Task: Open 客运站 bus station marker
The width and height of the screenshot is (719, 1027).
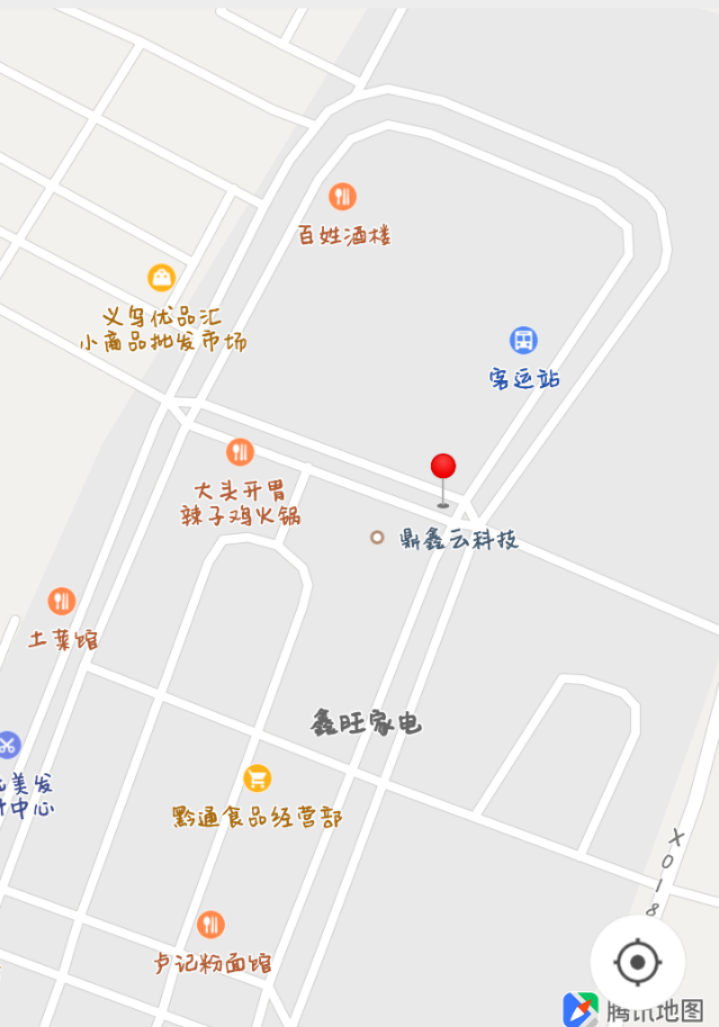Action: 523,340
